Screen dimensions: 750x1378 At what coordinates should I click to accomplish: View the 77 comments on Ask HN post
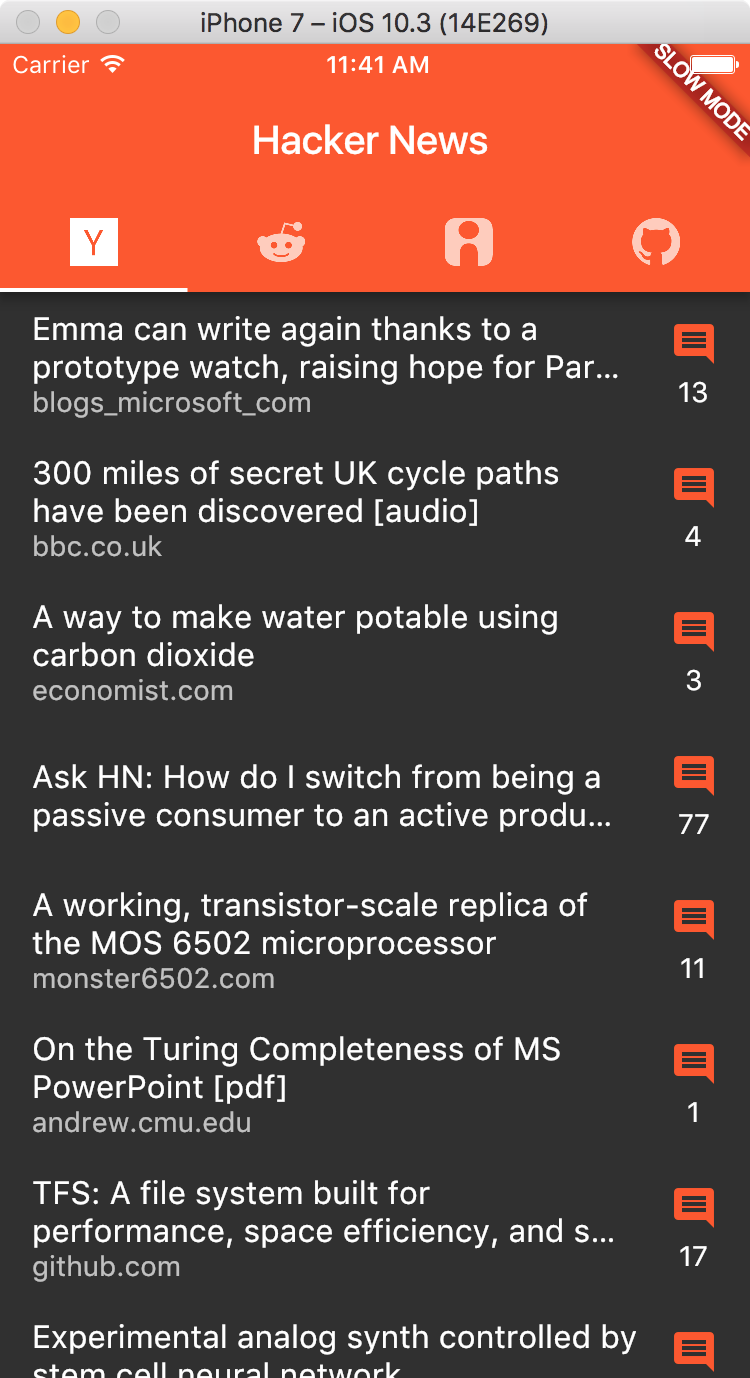[693, 797]
